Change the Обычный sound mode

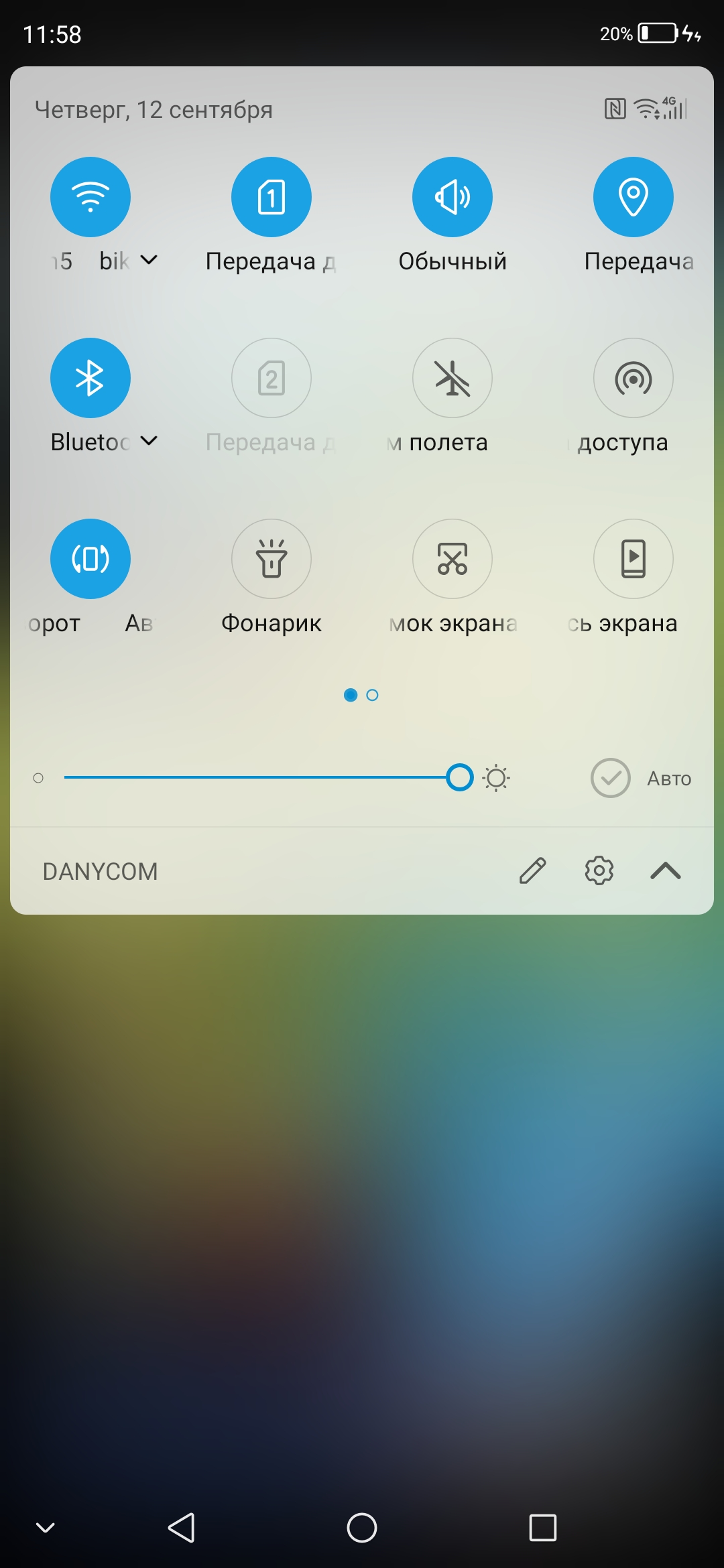pos(452,197)
